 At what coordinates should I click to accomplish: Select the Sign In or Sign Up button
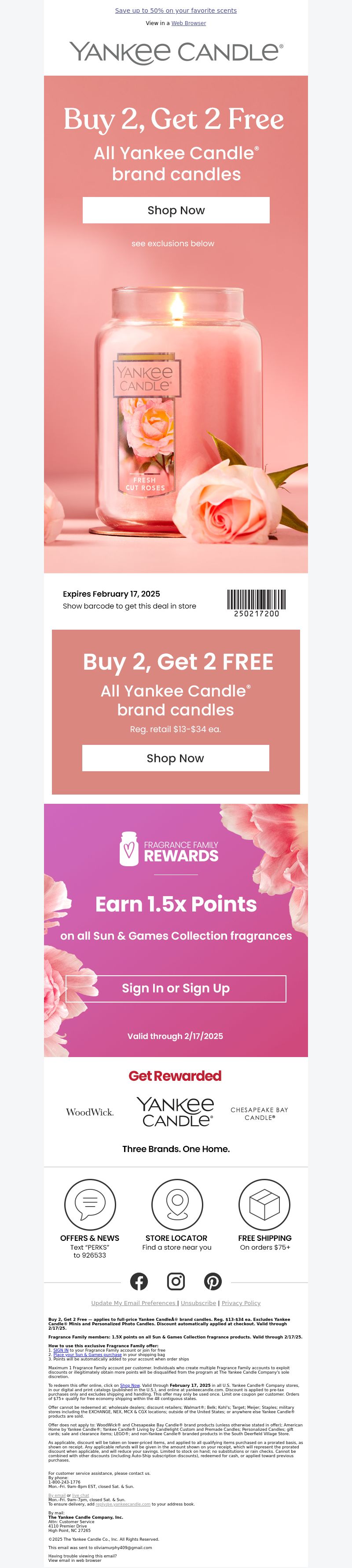[176, 988]
